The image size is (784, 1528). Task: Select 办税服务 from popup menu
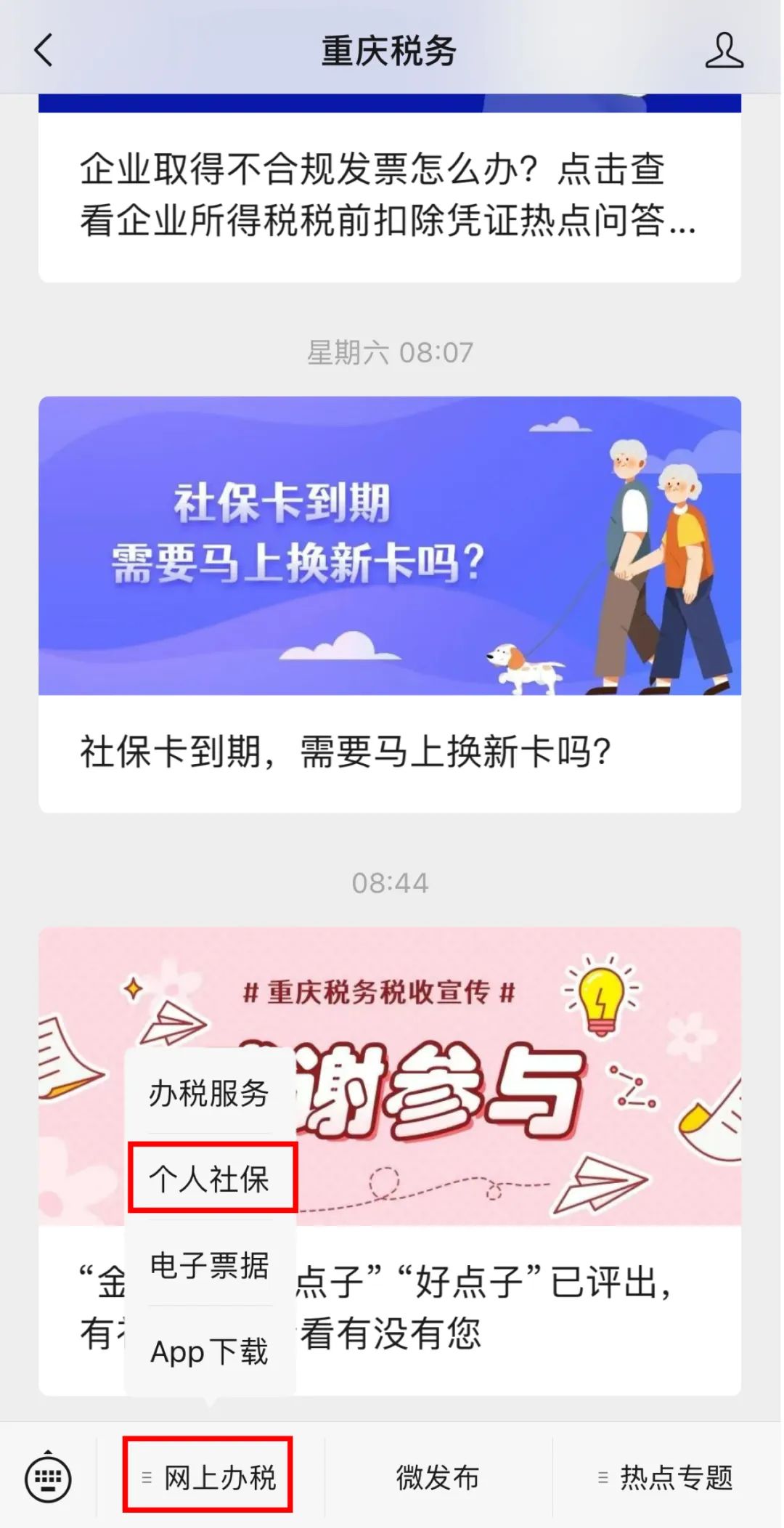pyautogui.click(x=209, y=1093)
